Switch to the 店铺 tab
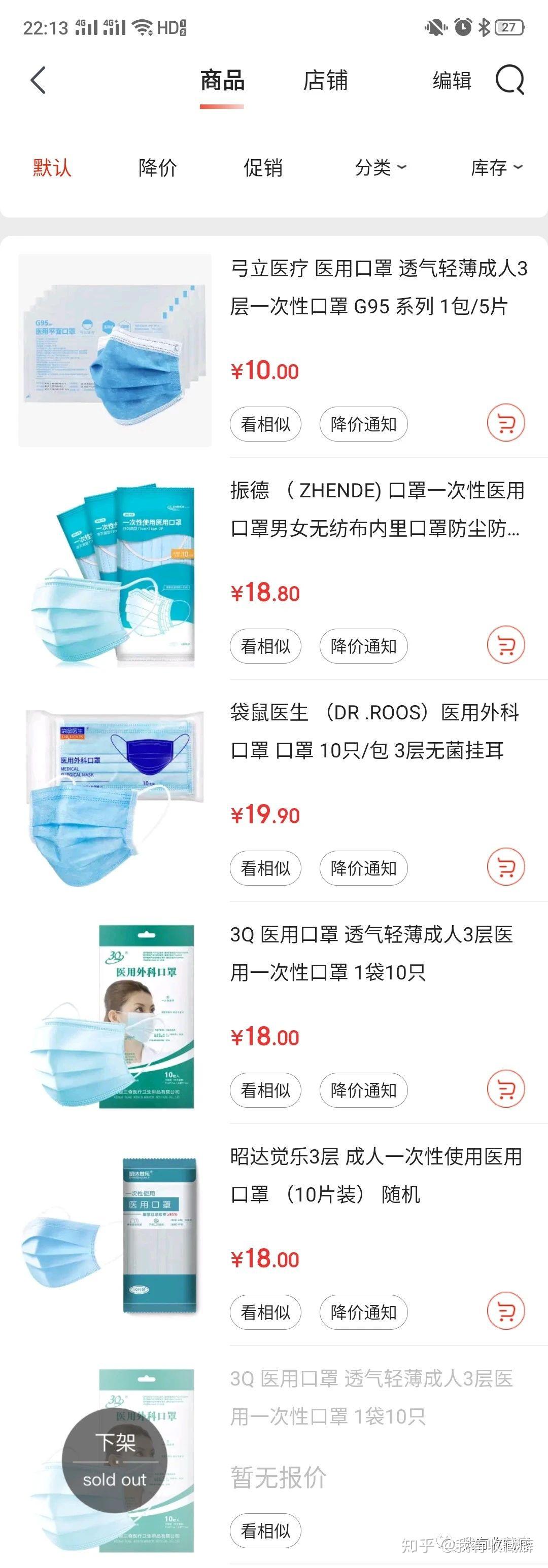This screenshot has height=1568, width=548. 326,80
